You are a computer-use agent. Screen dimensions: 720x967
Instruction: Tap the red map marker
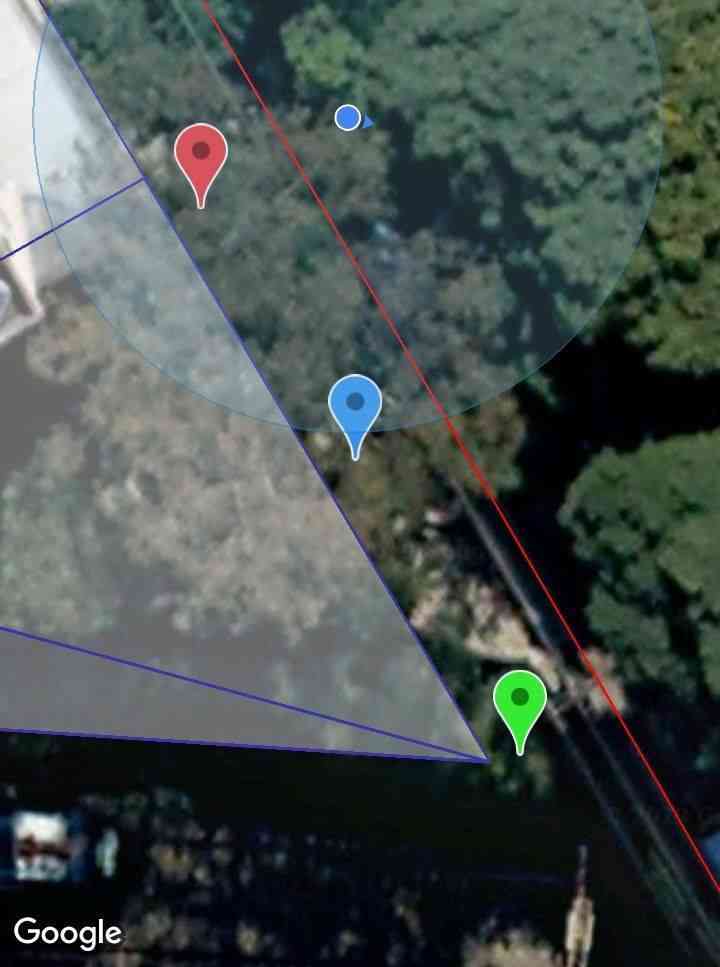pos(201,156)
